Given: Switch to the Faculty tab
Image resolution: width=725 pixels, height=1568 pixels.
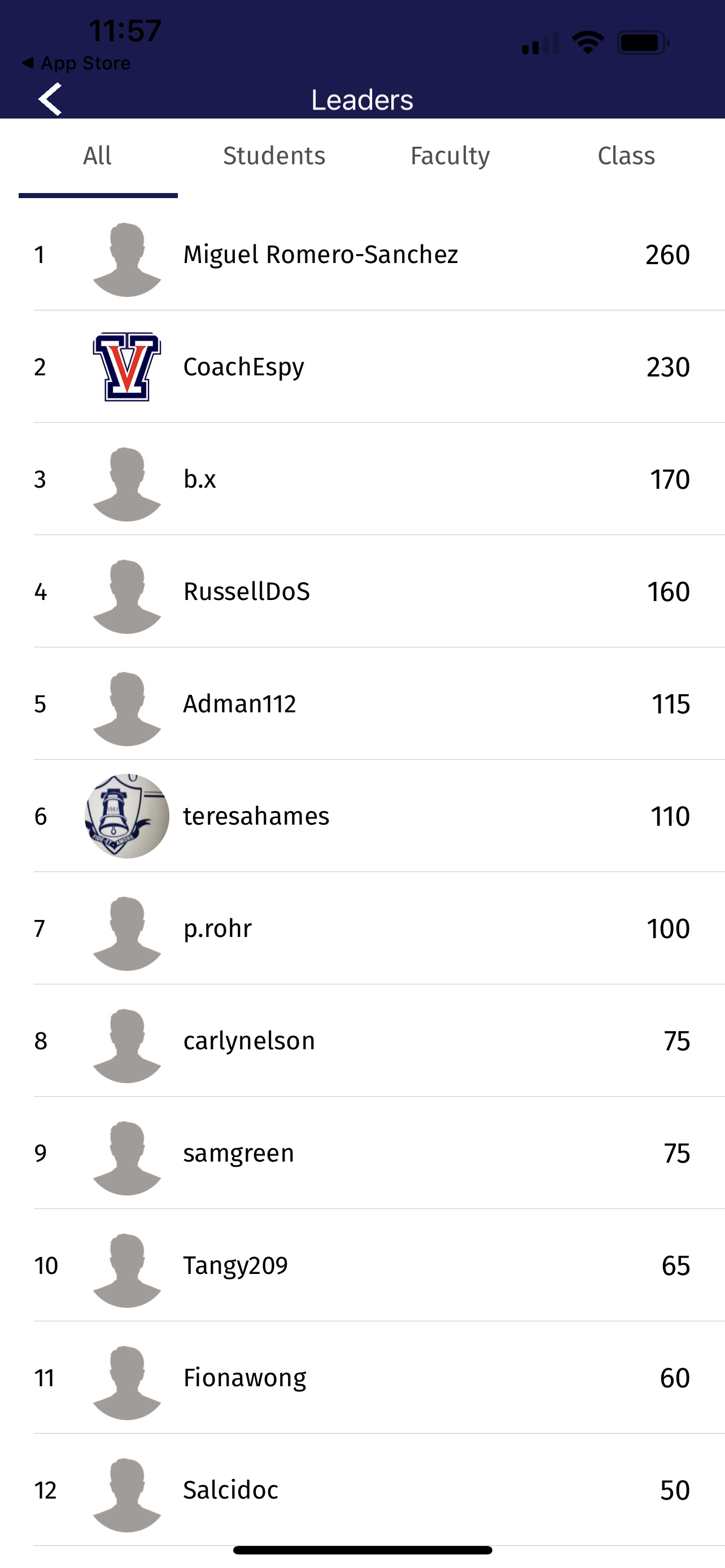Looking at the screenshot, I should pos(450,156).
